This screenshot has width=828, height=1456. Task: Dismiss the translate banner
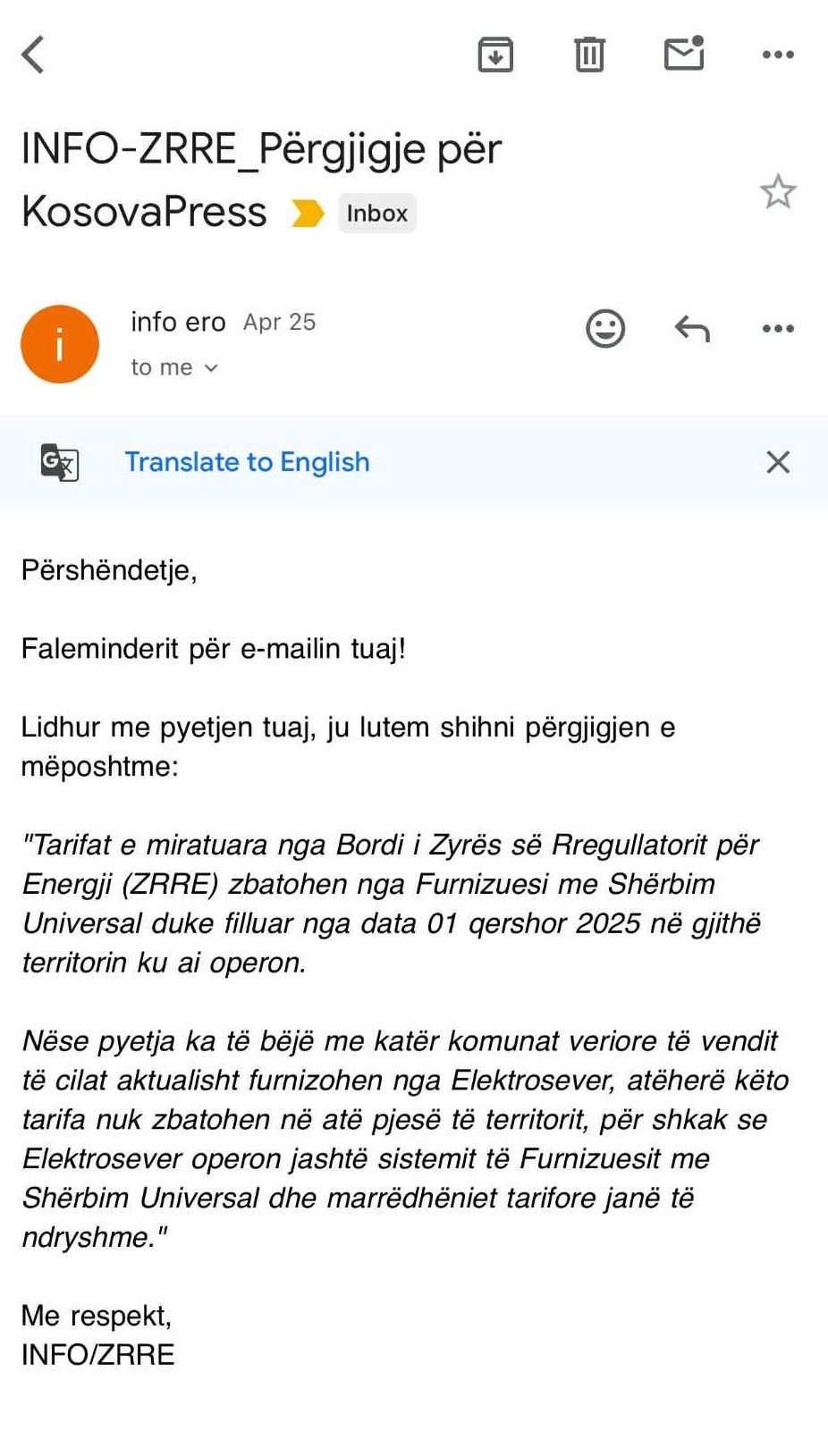(778, 462)
